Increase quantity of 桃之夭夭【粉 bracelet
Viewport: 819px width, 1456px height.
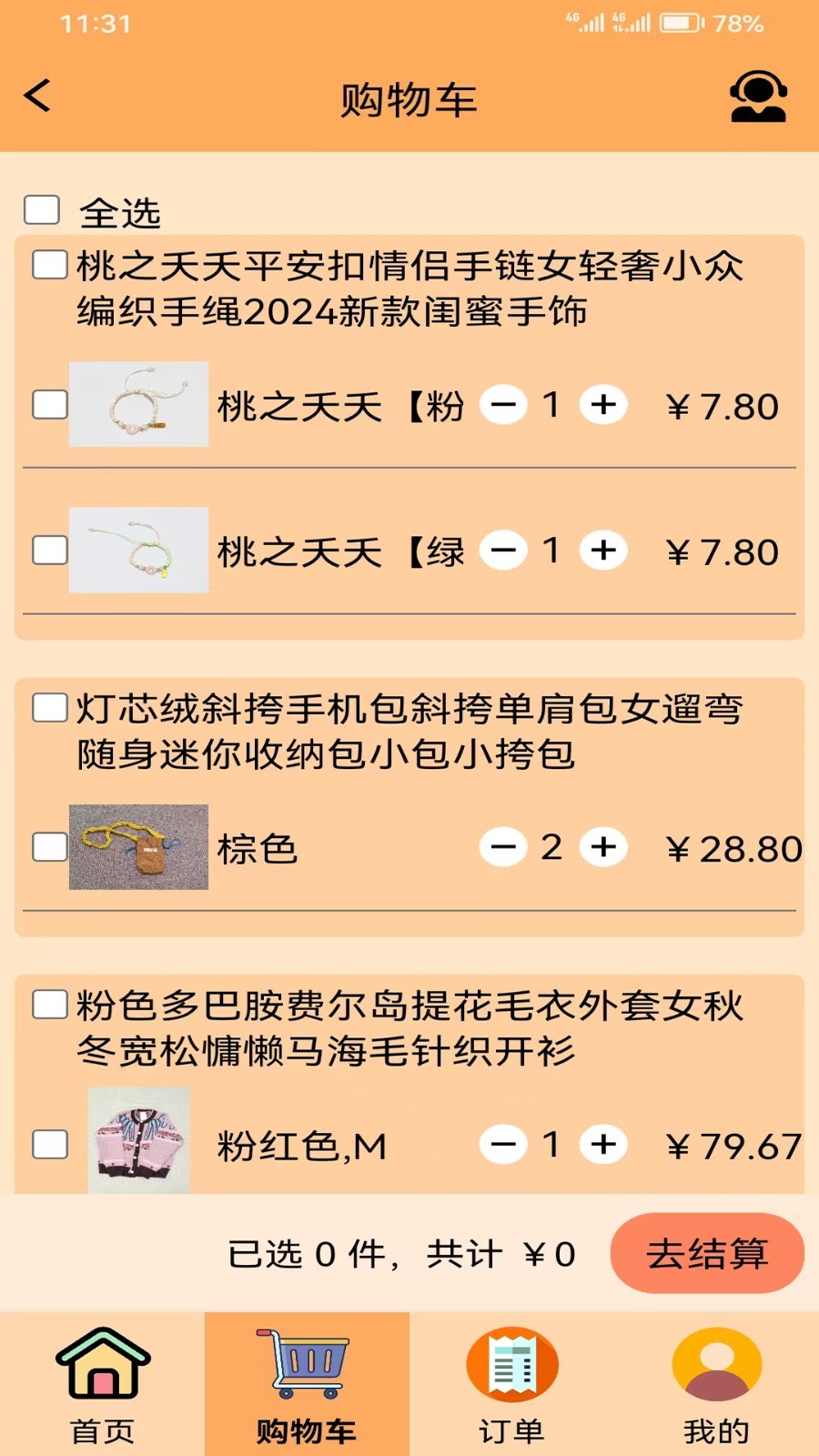click(603, 405)
